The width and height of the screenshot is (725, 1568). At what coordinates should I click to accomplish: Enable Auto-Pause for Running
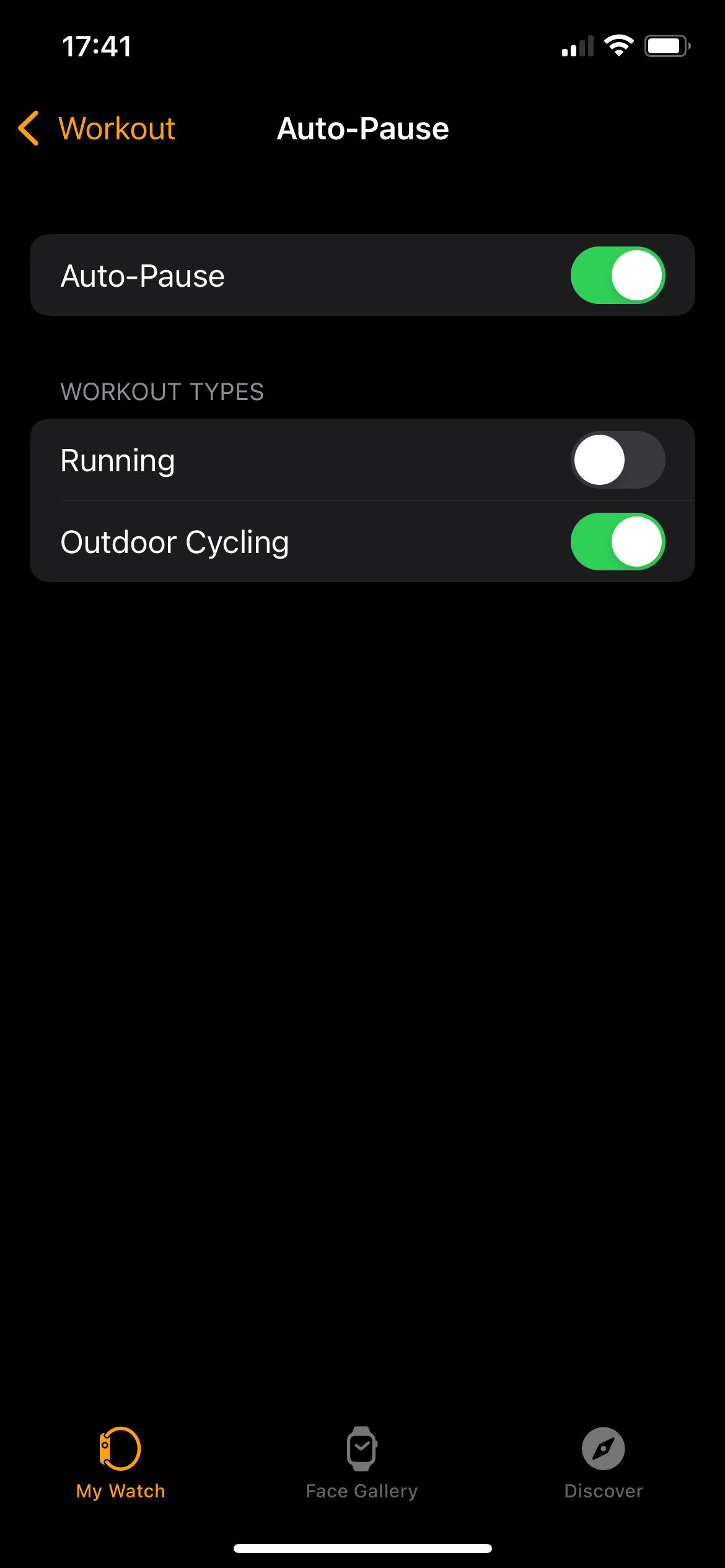coord(617,460)
